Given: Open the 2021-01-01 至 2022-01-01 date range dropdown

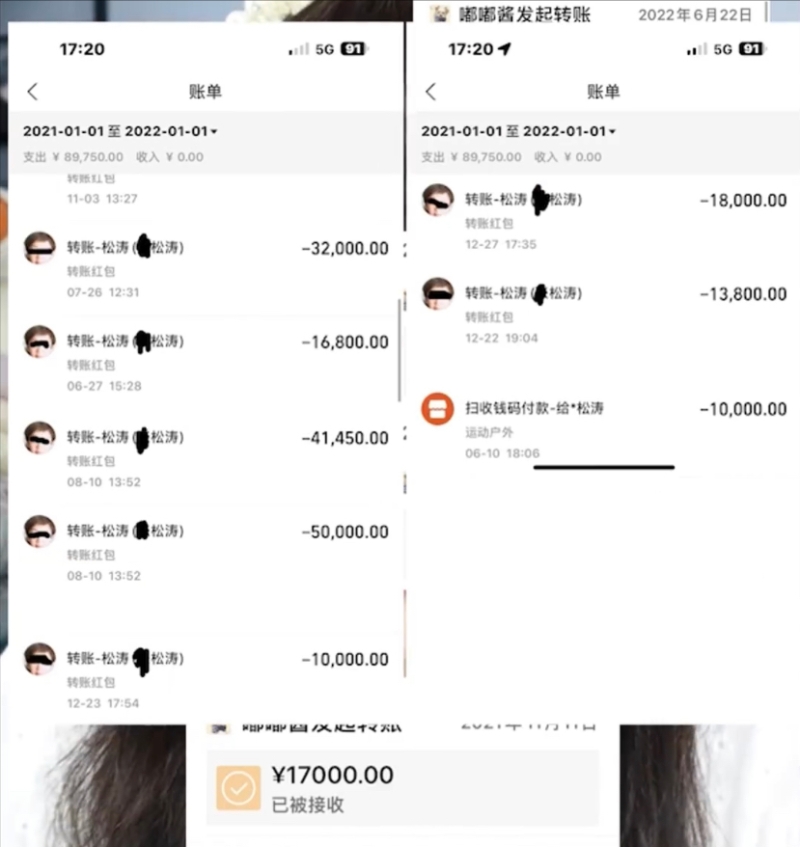Looking at the screenshot, I should pos(120,130).
